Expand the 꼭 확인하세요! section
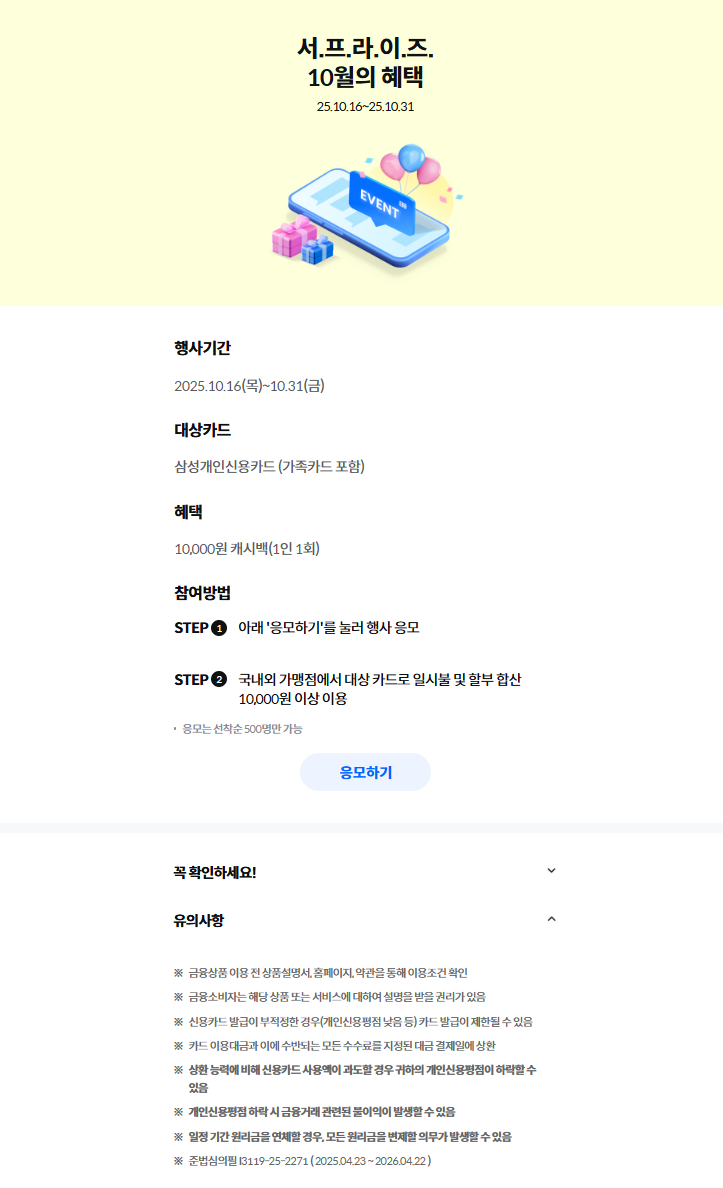This screenshot has width=723, height=1188. tap(551, 871)
